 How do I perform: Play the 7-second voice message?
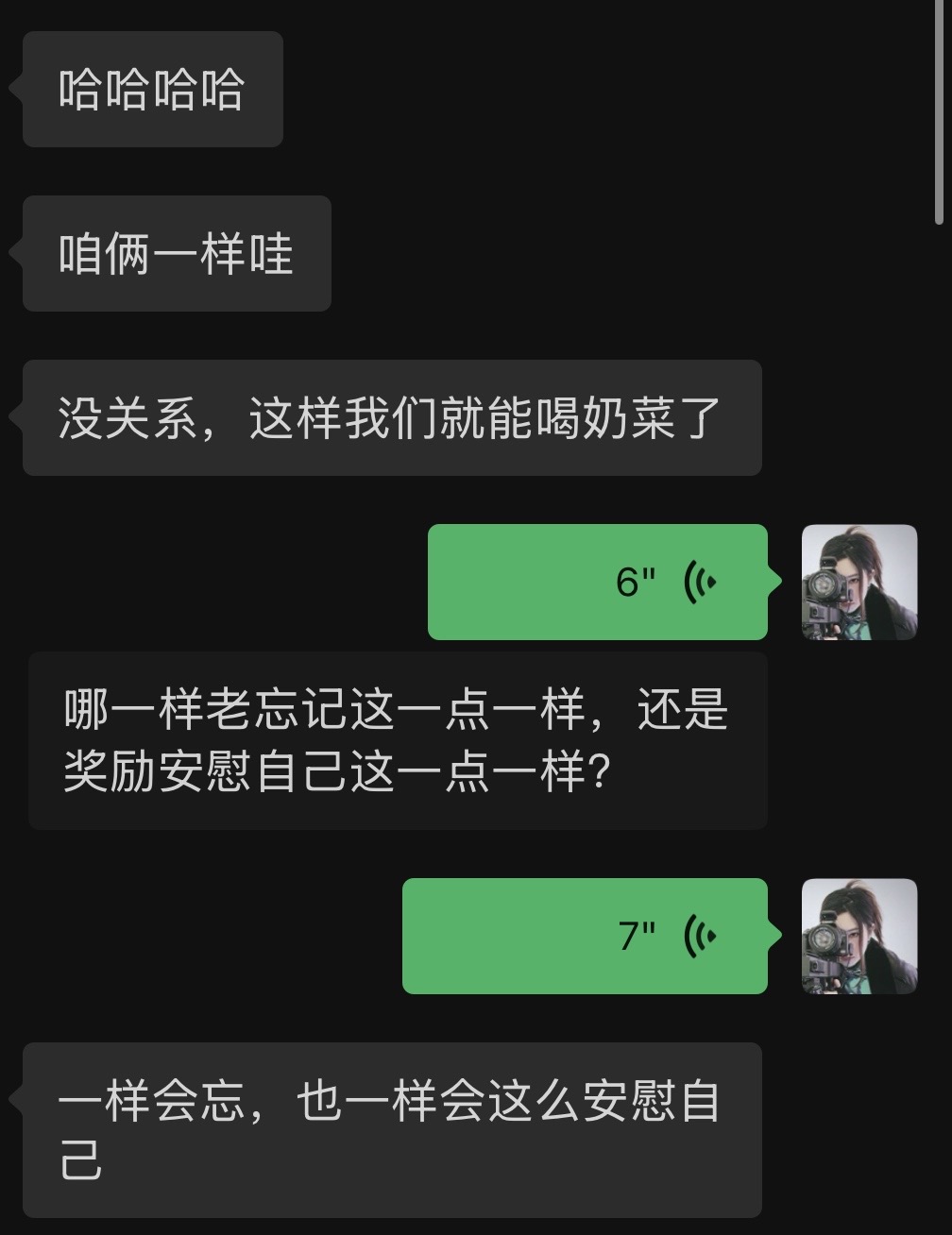coord(586,936)
